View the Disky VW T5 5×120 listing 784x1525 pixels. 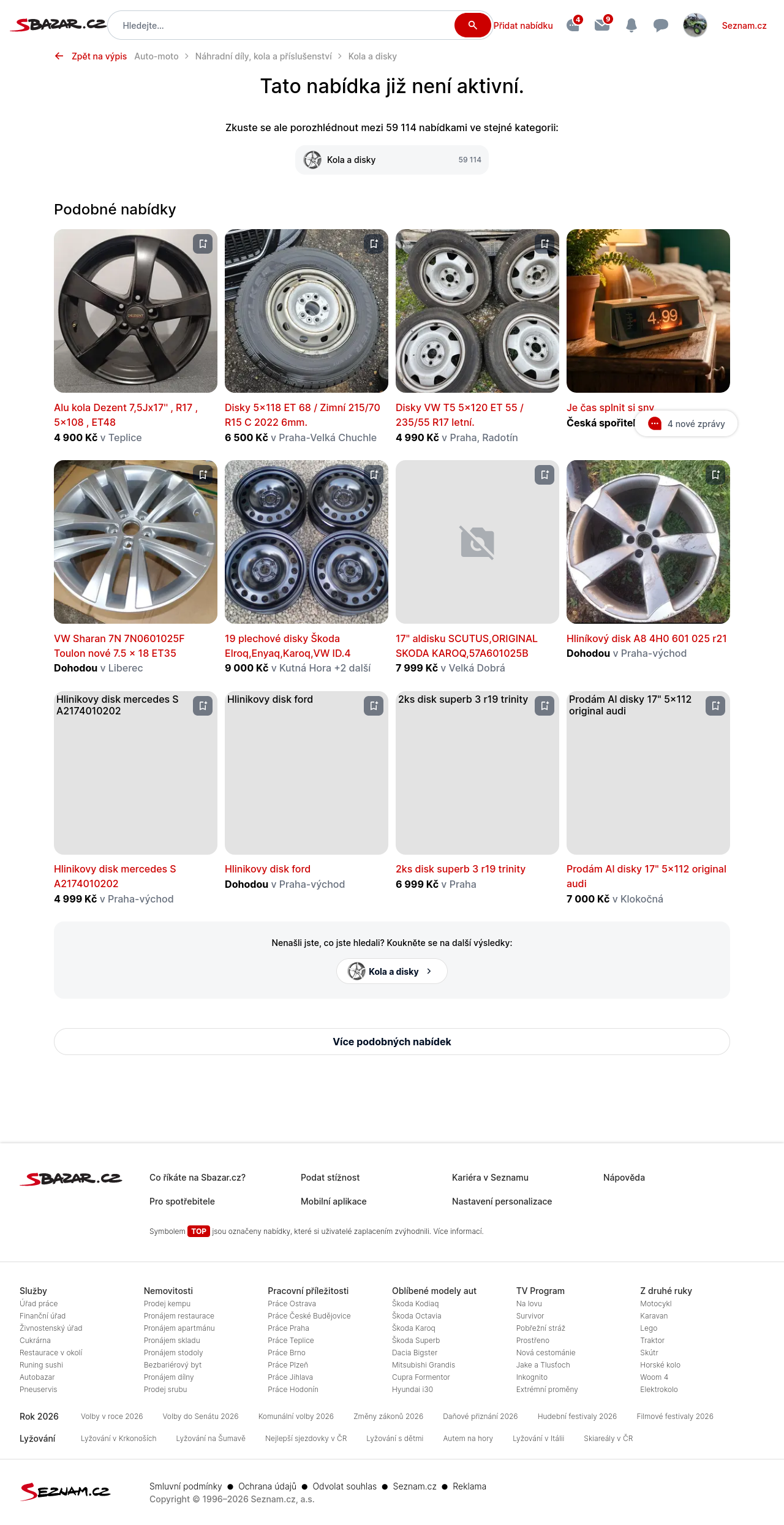459,407
